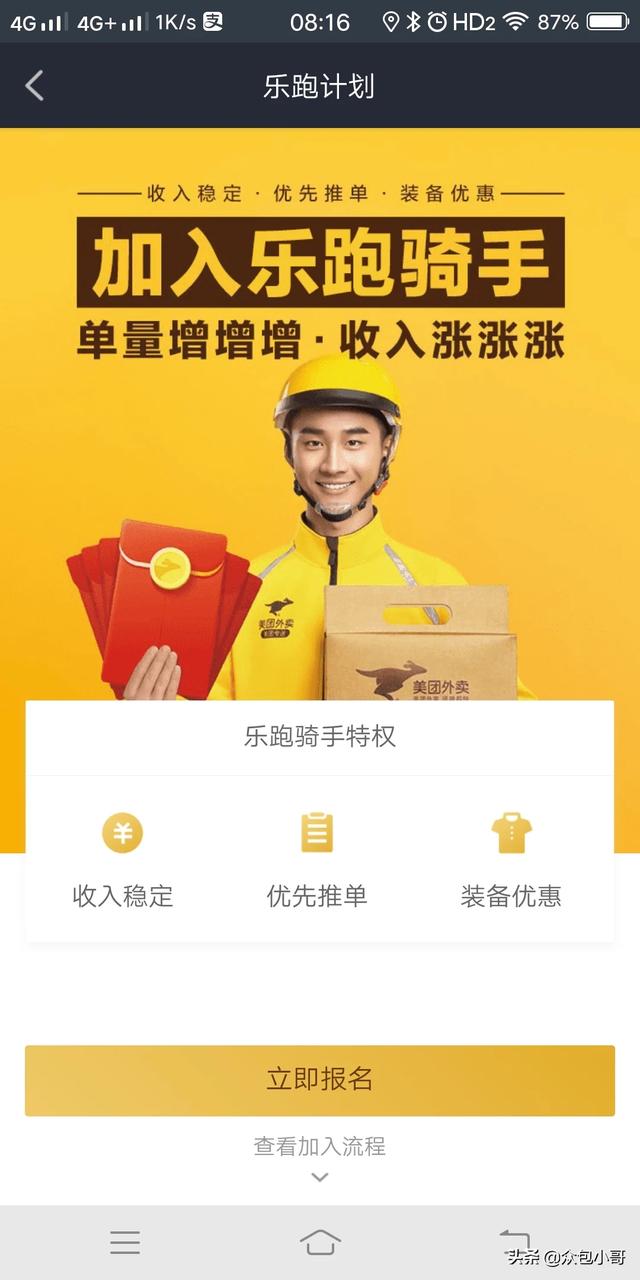Go to the phone's home screen
The image size is (640, 1280).
tap(320, 1242)
